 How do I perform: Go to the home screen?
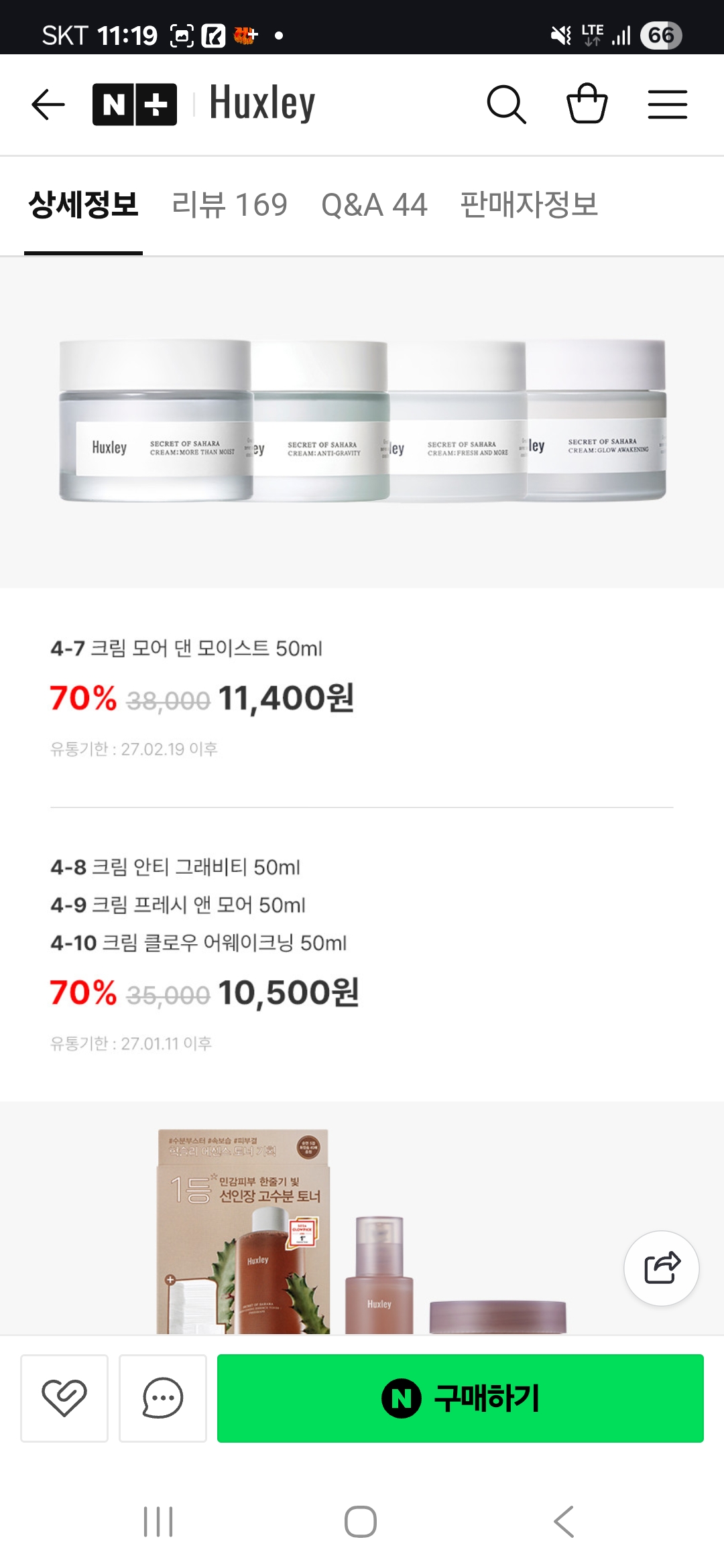pos(361,1521)
